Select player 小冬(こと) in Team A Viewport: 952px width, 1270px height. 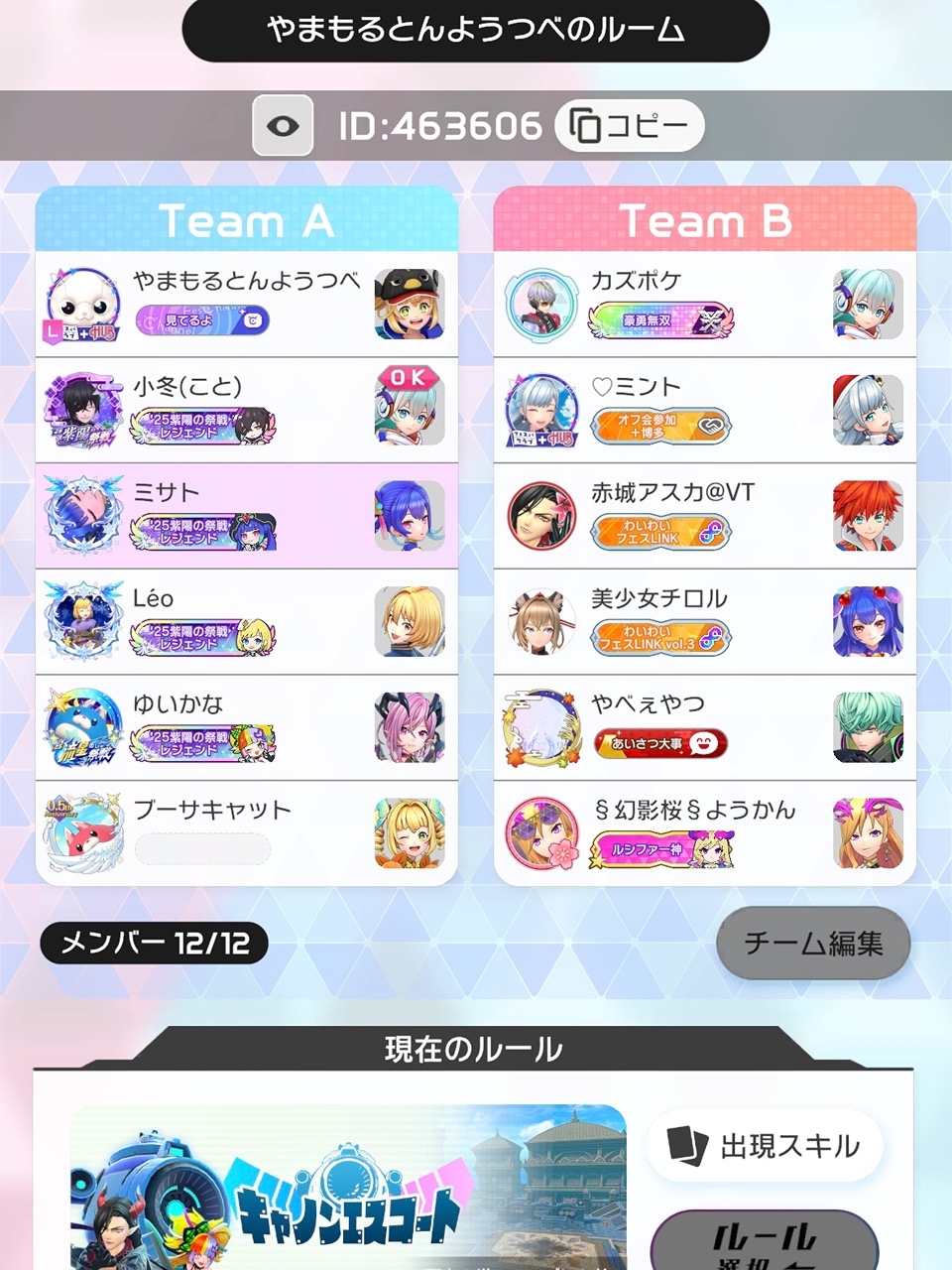coord(246,410)
